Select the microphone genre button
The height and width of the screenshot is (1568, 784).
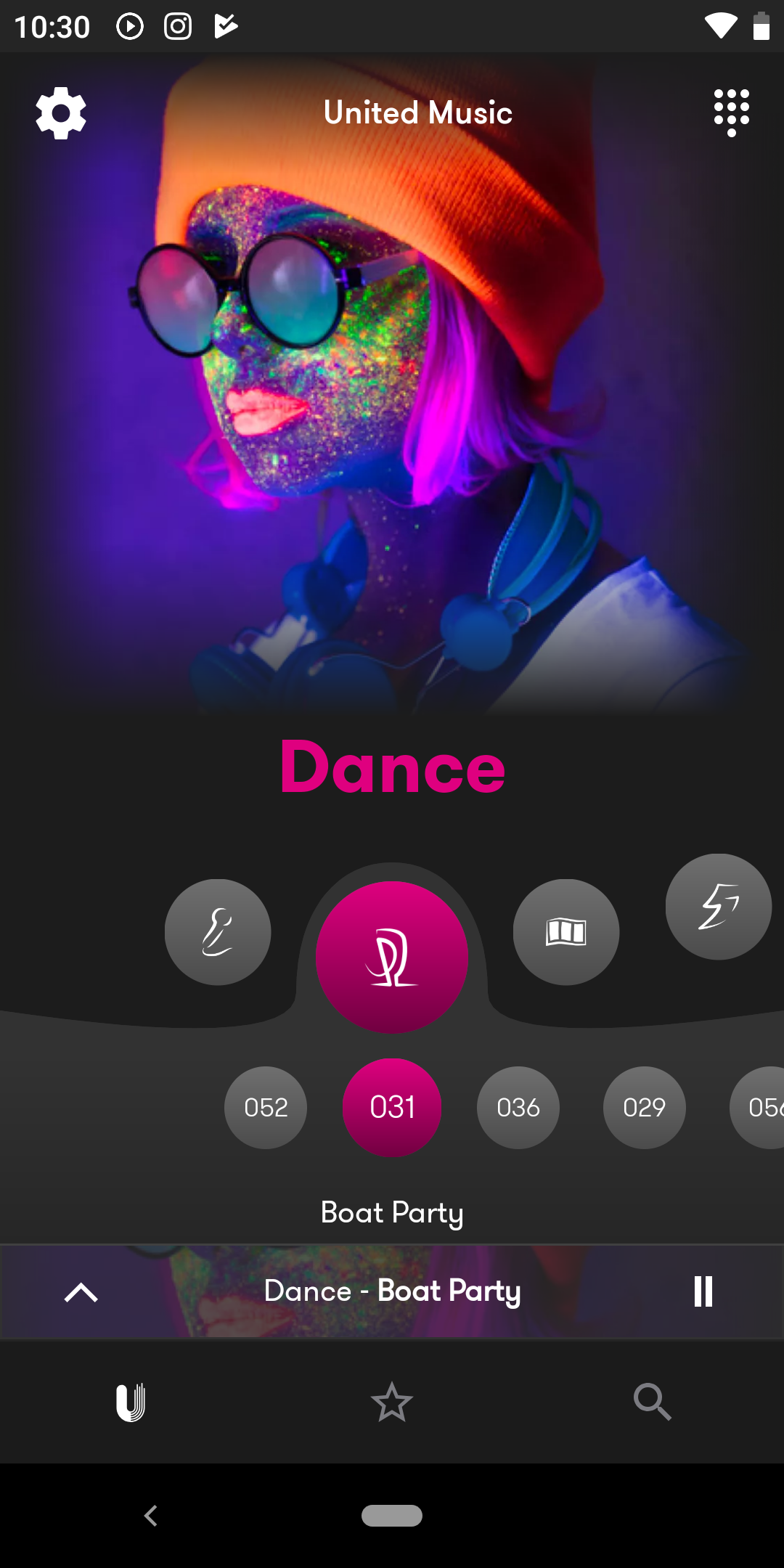click(x=218, y=932)
